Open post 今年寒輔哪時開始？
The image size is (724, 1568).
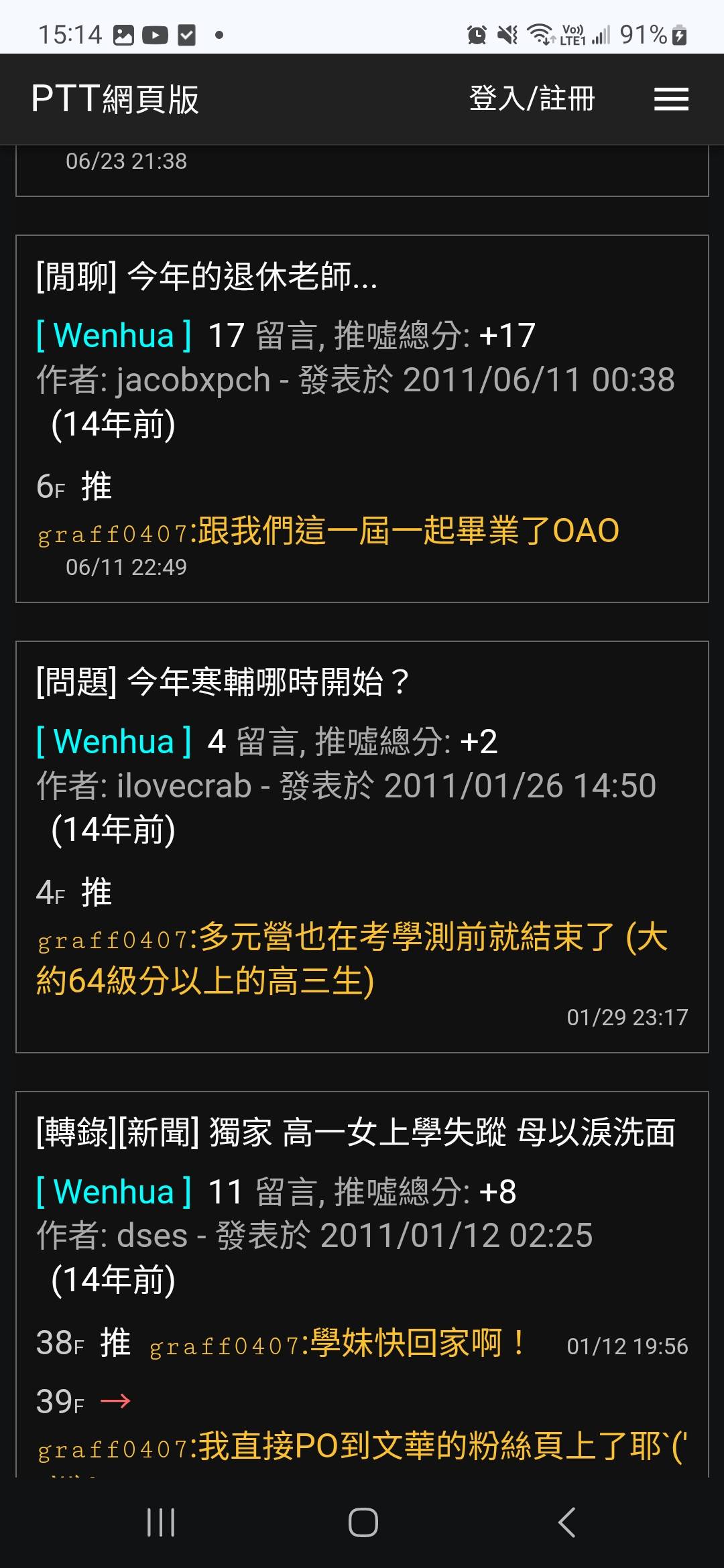[x=223, y=682]
